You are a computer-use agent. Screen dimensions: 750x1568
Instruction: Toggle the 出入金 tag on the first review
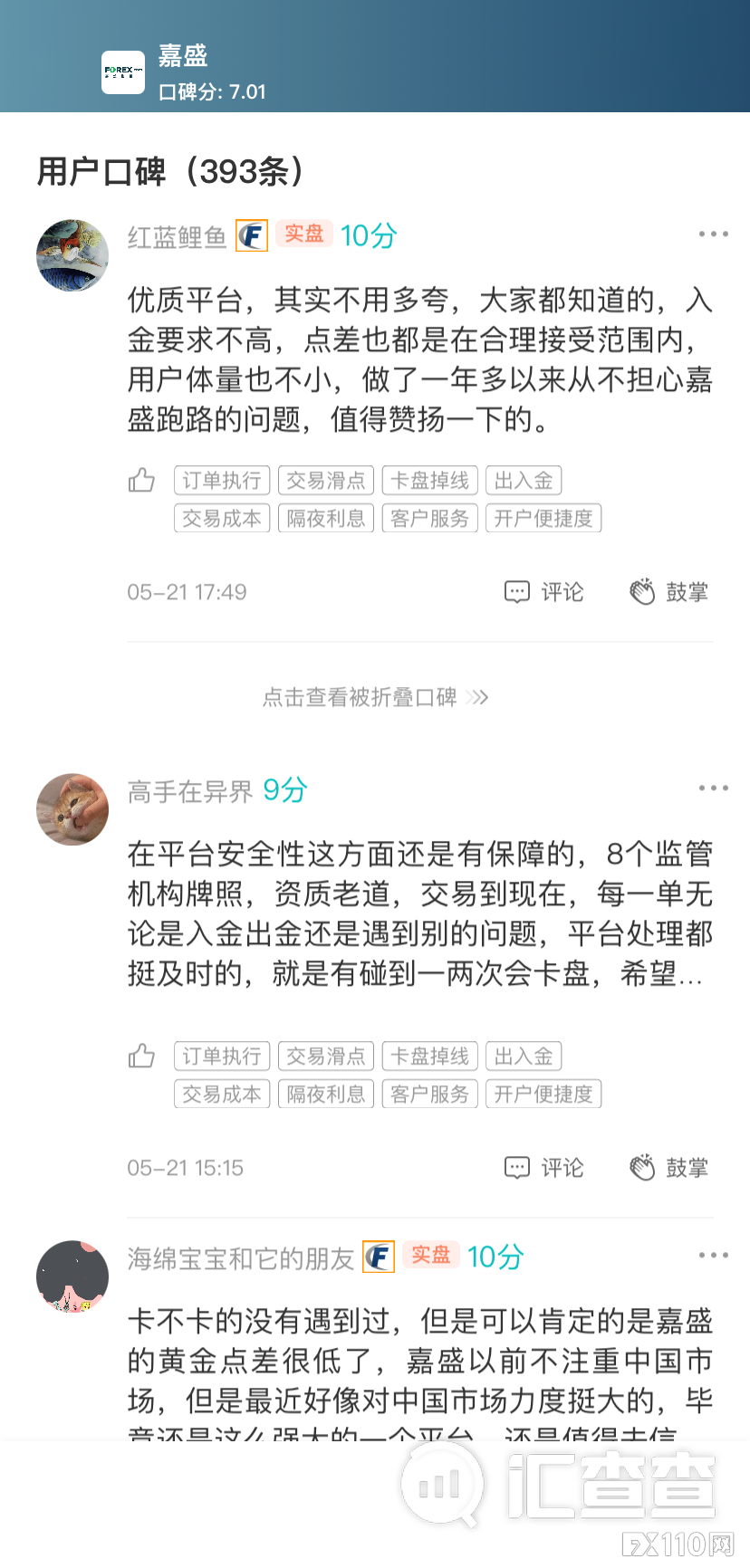(524, 480)
